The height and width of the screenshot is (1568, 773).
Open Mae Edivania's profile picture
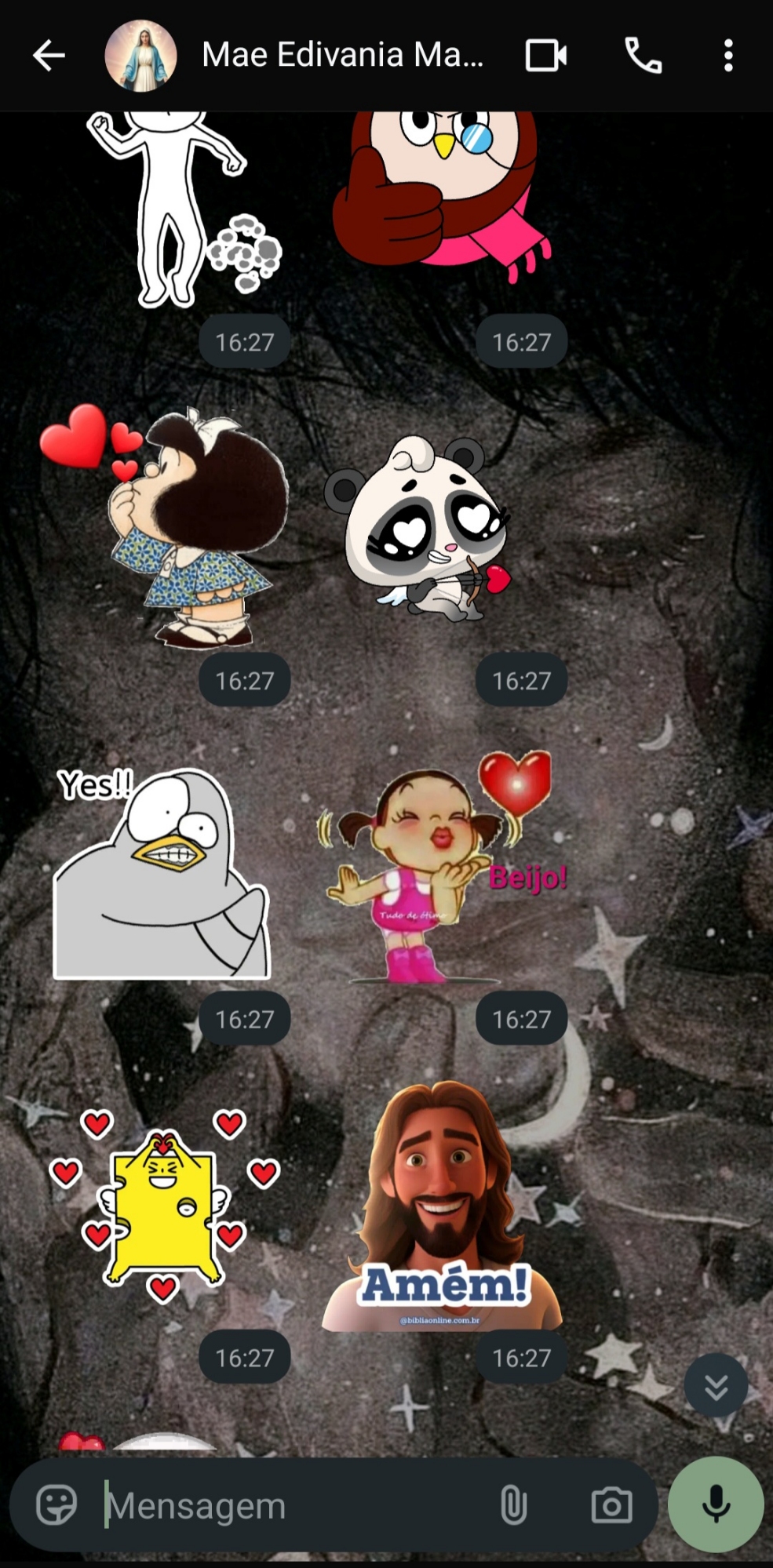click(x=141, y=56)
